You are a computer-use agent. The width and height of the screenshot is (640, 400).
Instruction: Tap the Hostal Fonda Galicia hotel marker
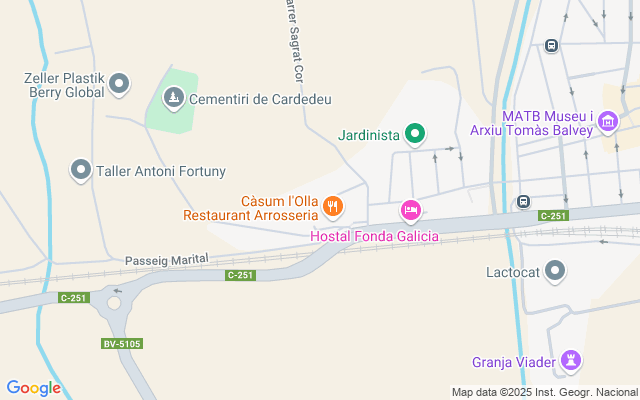(x=409, y=211)
